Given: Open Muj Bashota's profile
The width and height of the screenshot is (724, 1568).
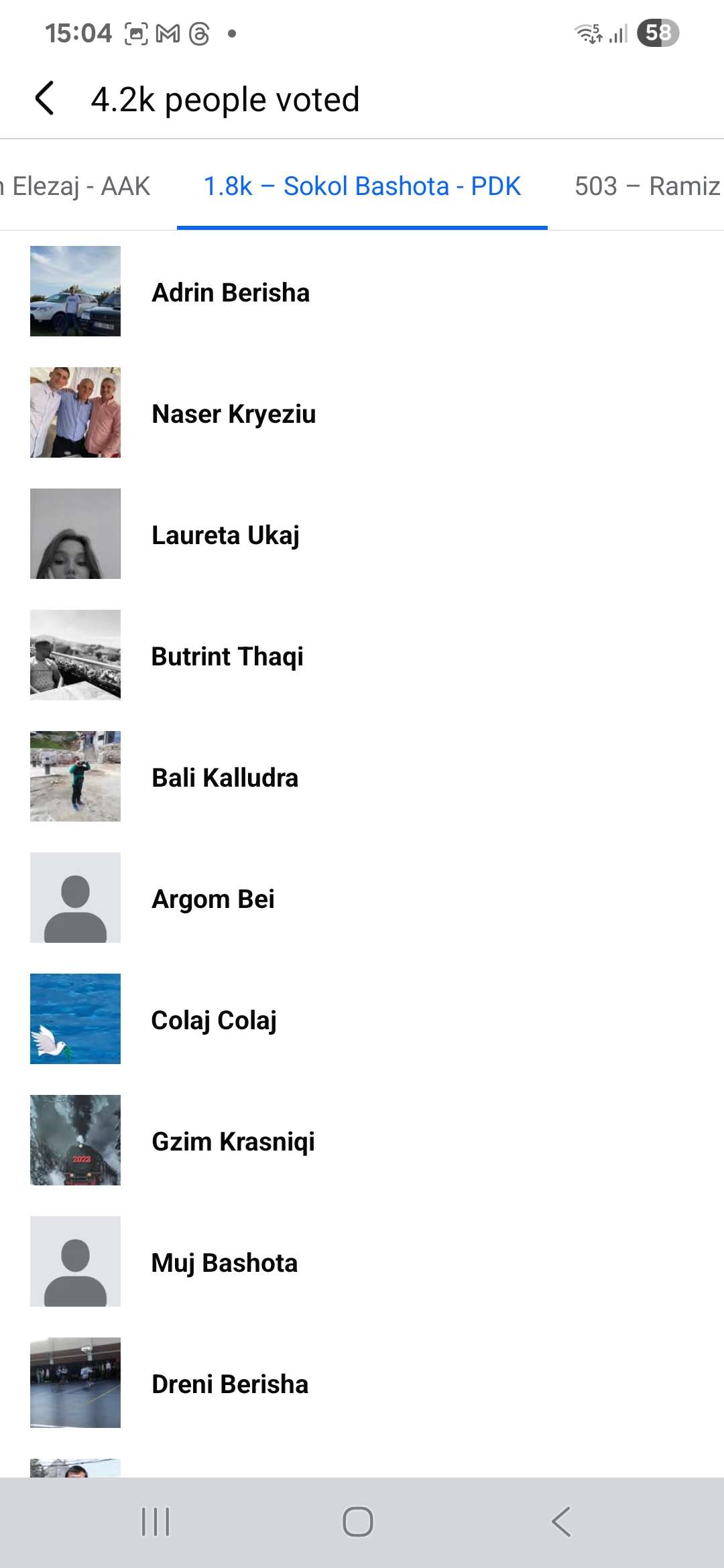Looking at the screenshot, I should [x=224, y=1262].
